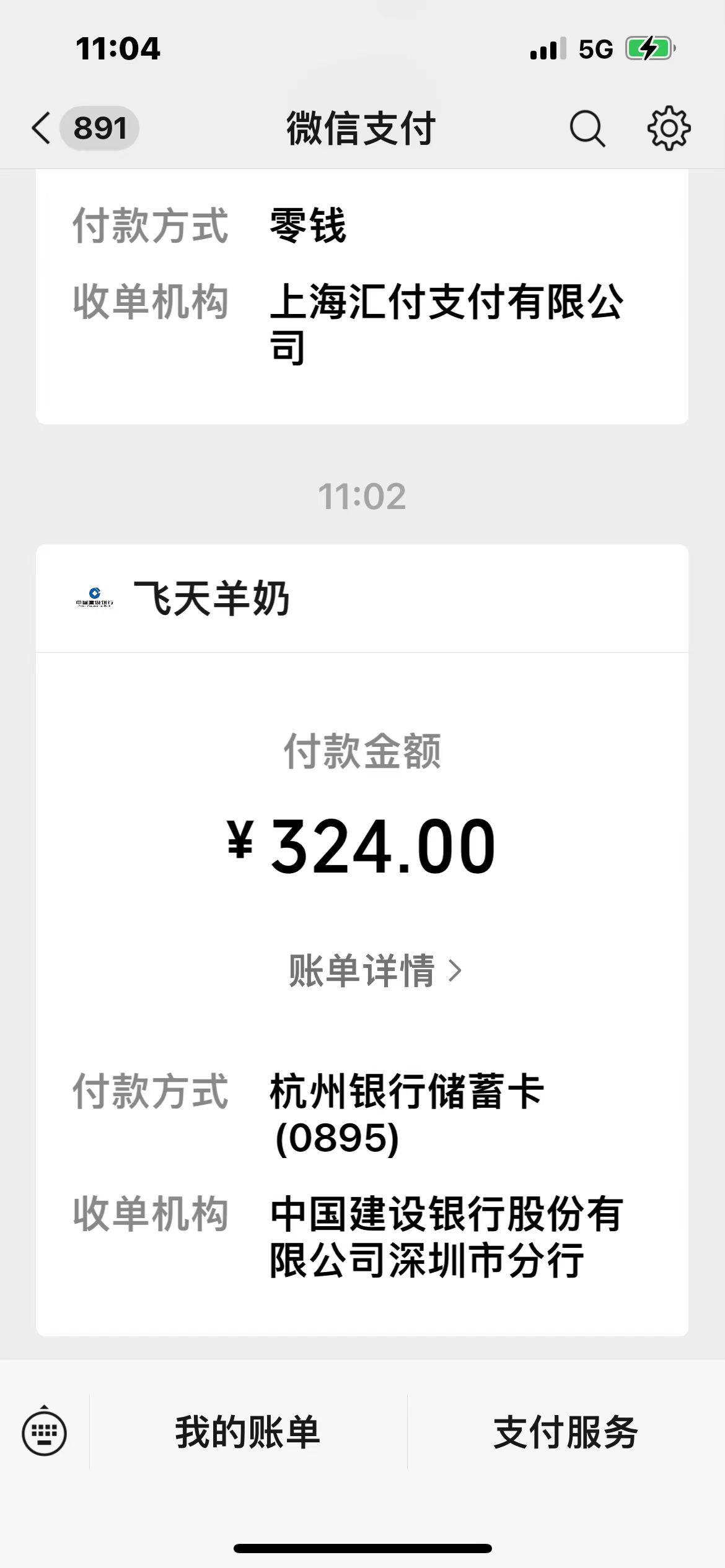Go back to the chat list
Screen dimensions: 725x1568
(42, 129)
